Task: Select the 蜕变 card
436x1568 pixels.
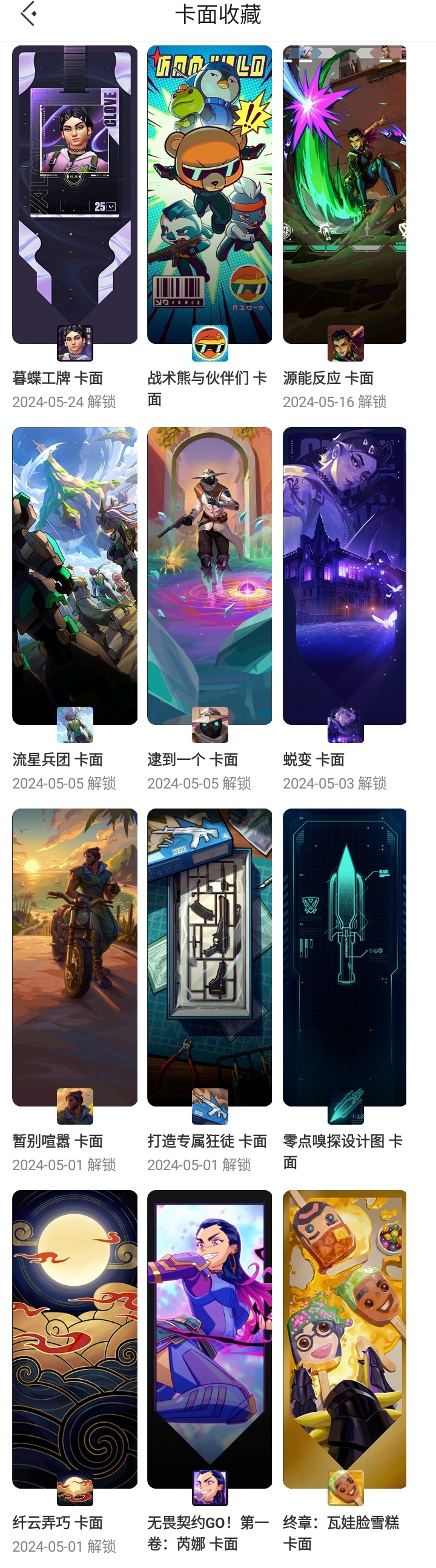Action: click(x=345, y=575)
